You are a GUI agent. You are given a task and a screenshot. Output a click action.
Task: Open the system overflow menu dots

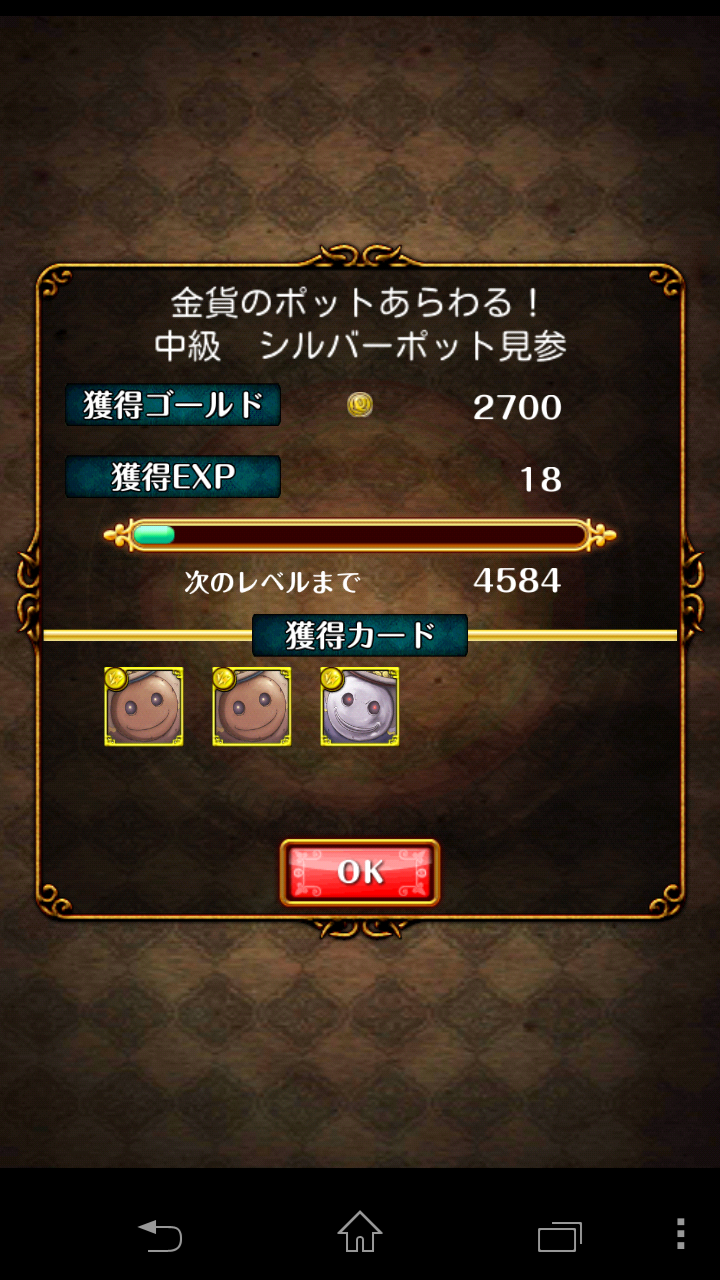click(x=680, y=1234)
